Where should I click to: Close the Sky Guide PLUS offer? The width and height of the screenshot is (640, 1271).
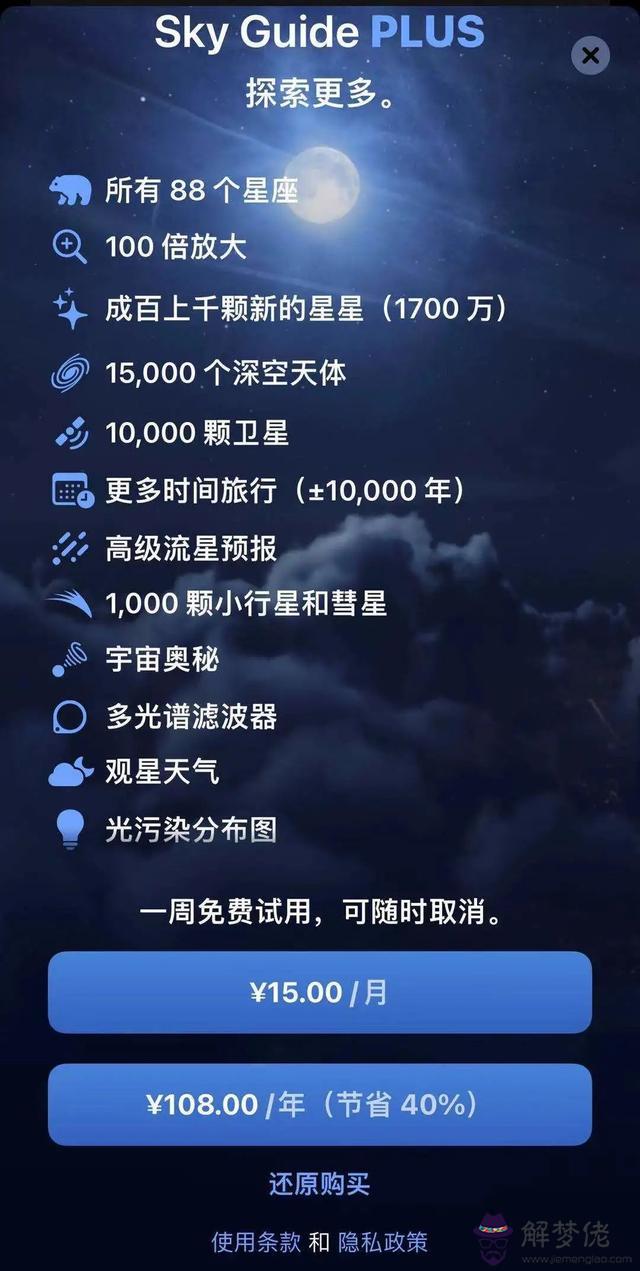pos(590,55)
